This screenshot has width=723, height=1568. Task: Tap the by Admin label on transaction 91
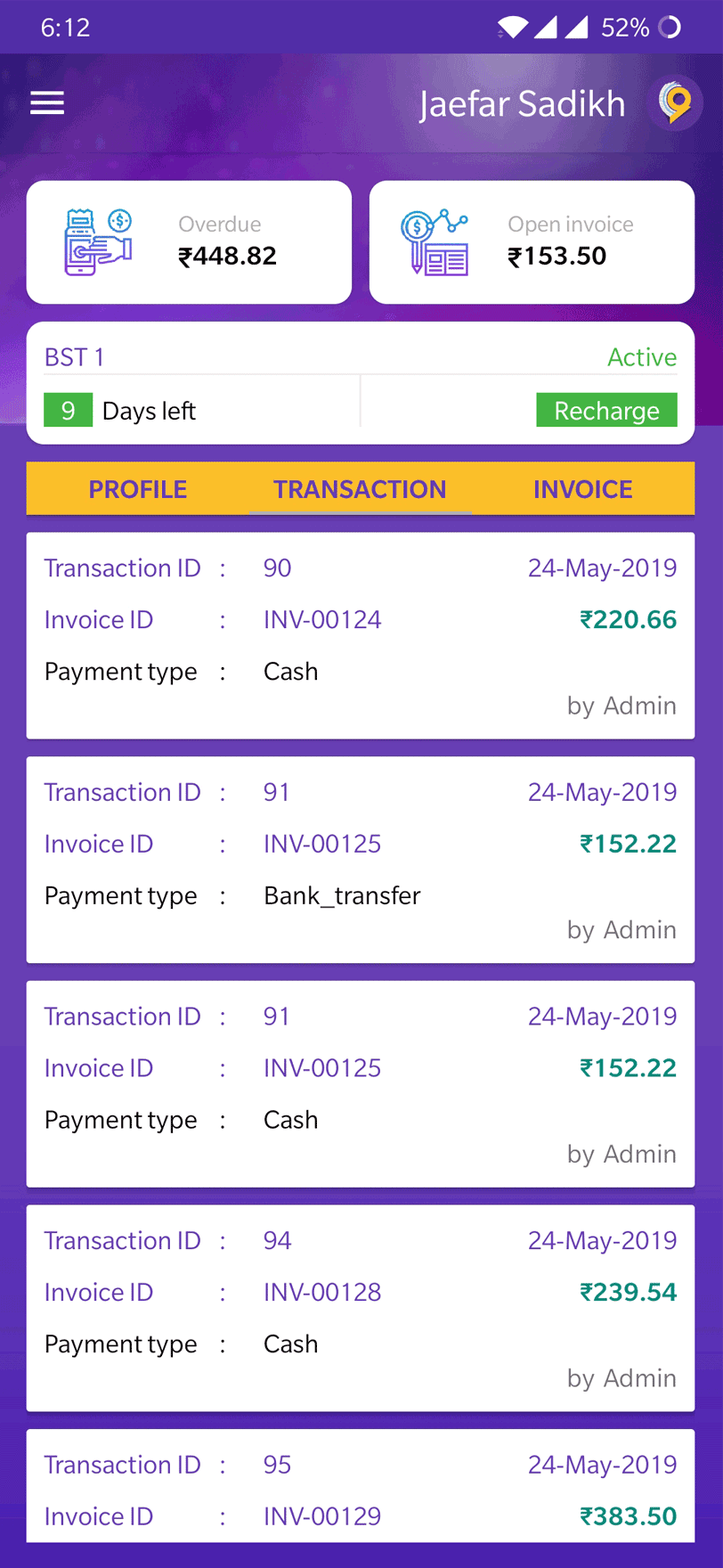point(621,929)
